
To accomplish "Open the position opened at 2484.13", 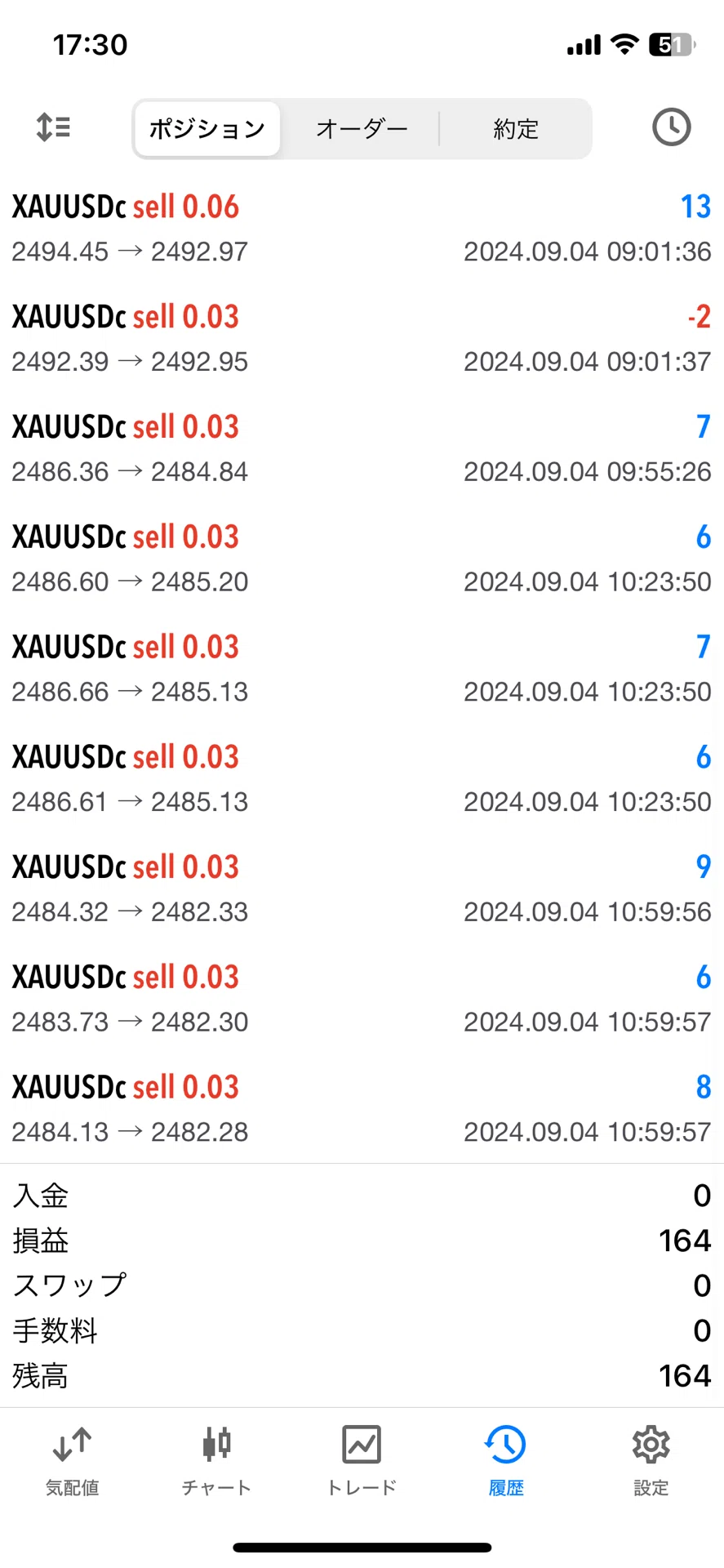I will pyautogui.click(x=362, y=1110).
